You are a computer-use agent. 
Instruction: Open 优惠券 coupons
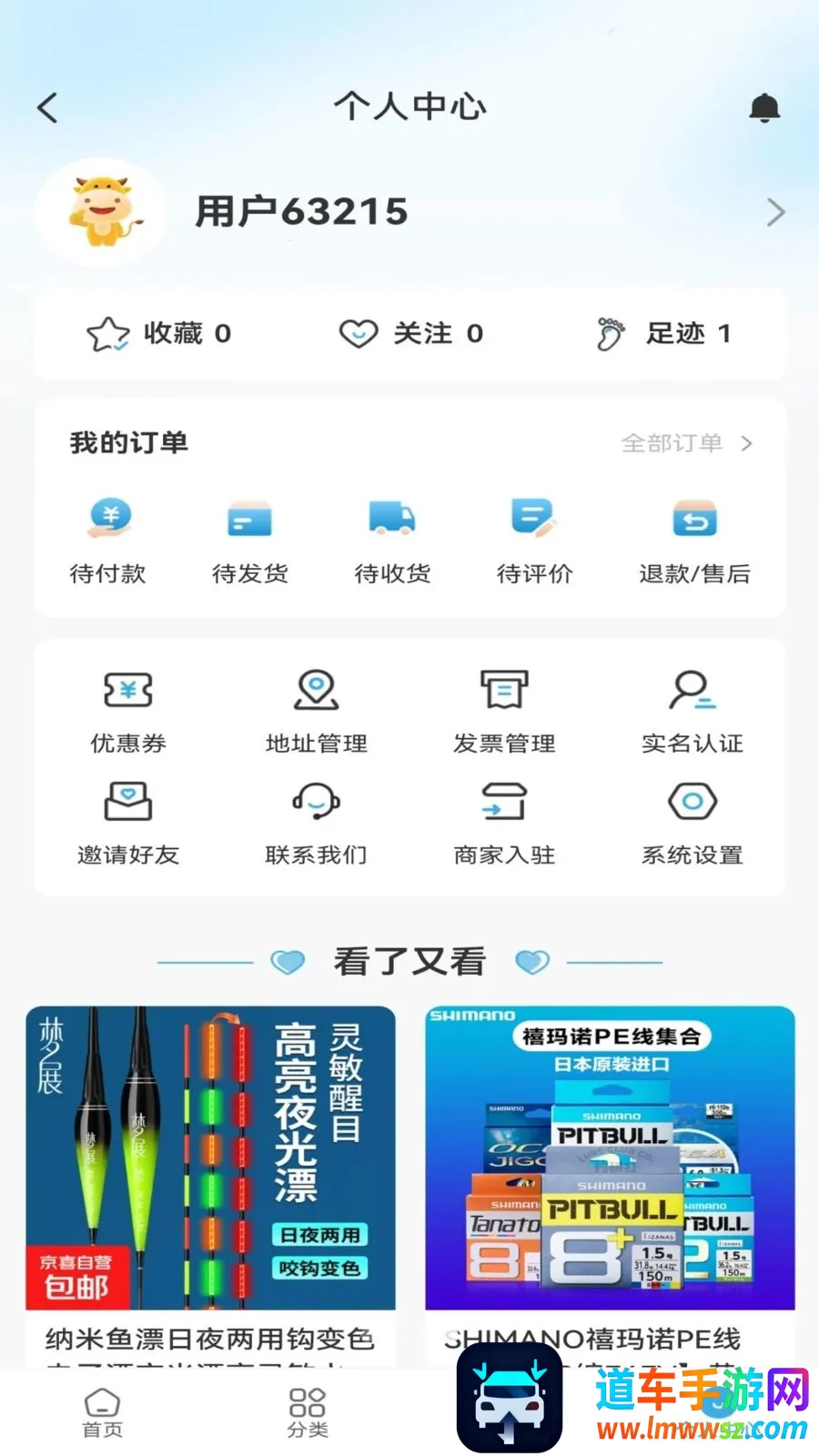(128, 713)
